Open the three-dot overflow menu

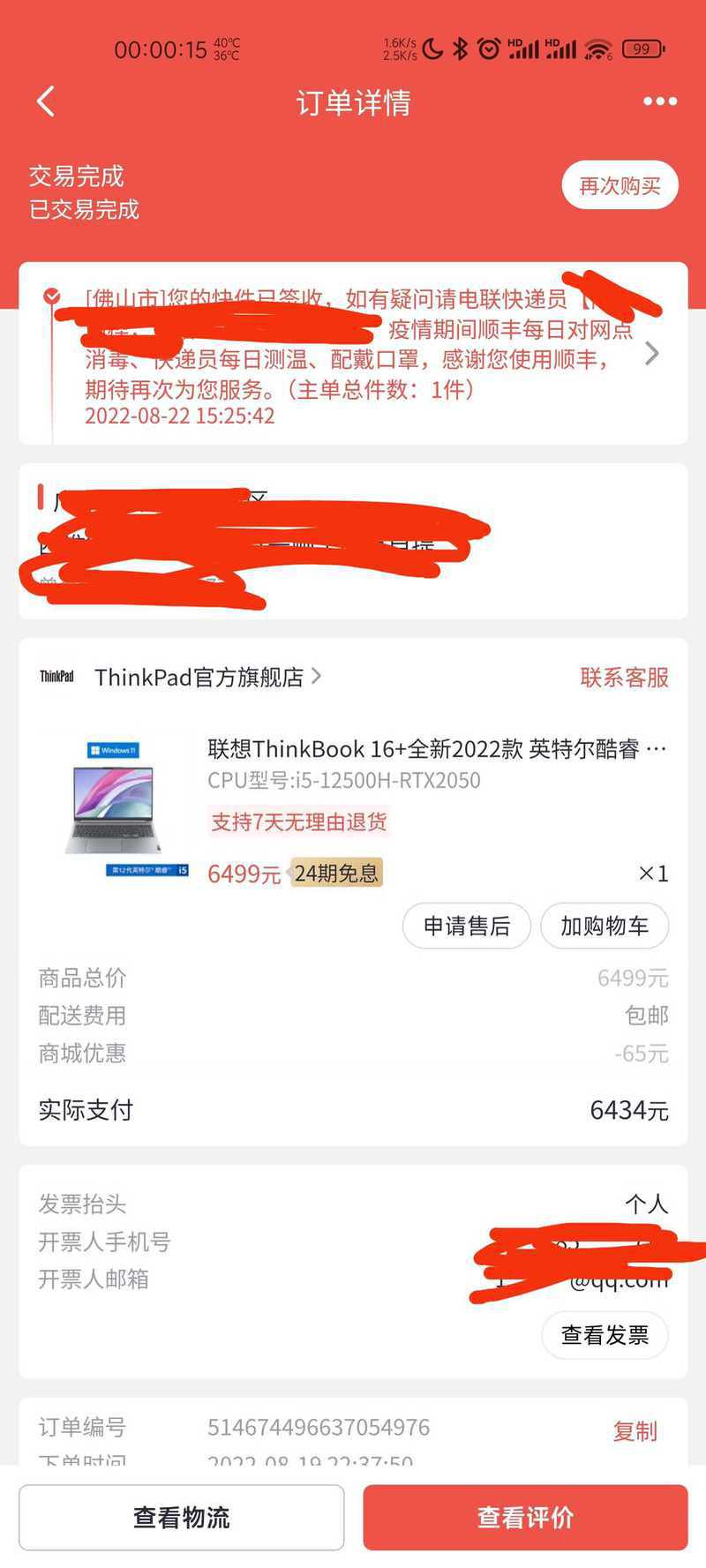coord(659,102)
